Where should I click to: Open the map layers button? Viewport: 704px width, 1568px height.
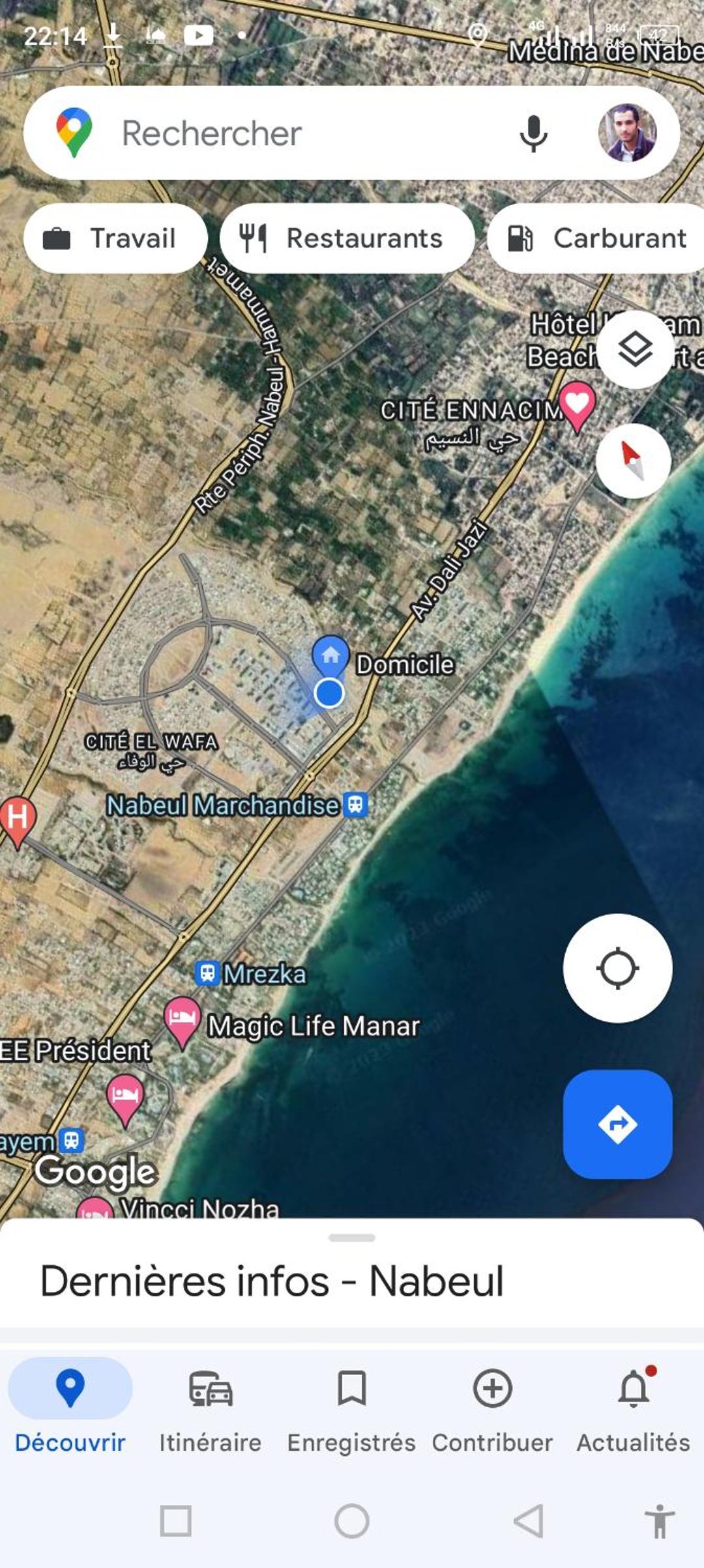635,350
